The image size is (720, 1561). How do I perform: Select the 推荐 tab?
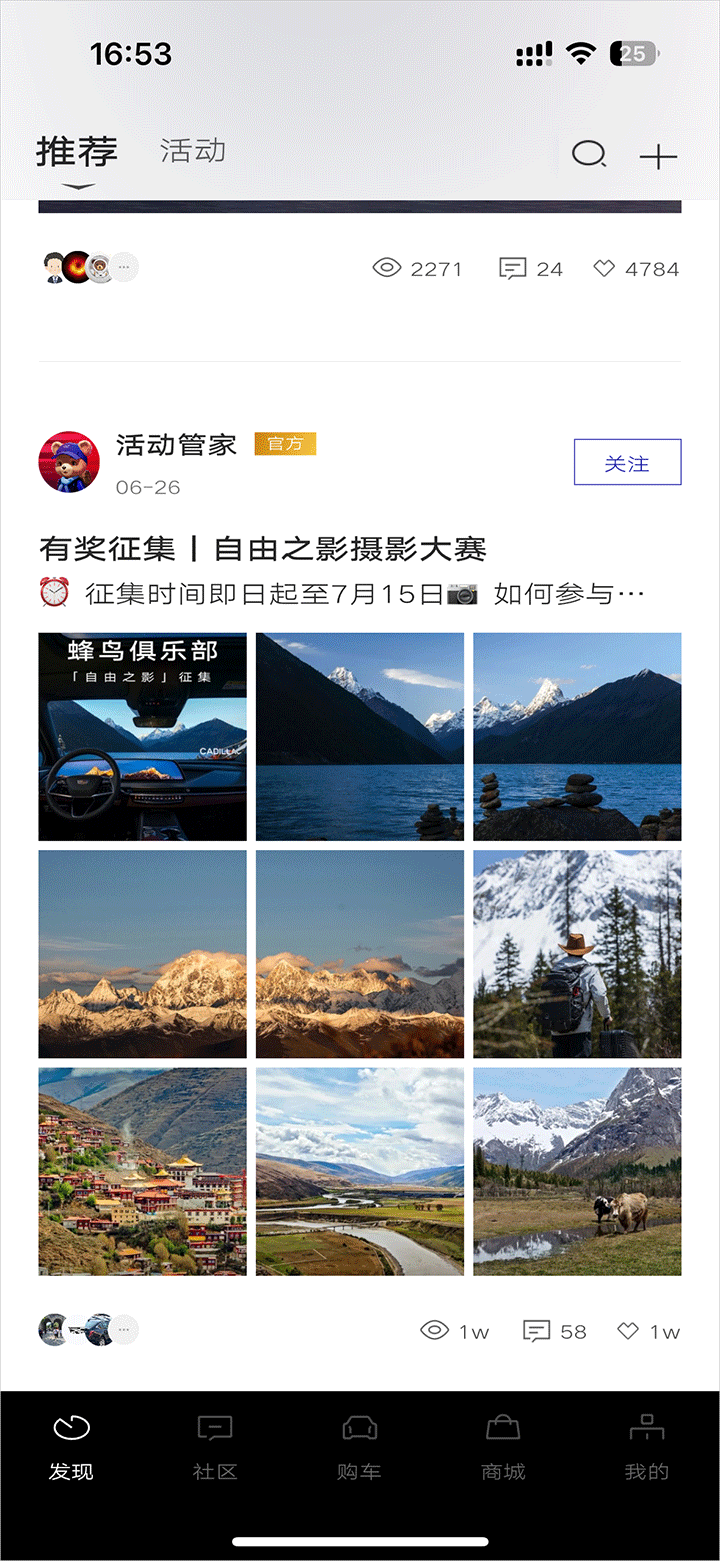[x=77, y=152]
